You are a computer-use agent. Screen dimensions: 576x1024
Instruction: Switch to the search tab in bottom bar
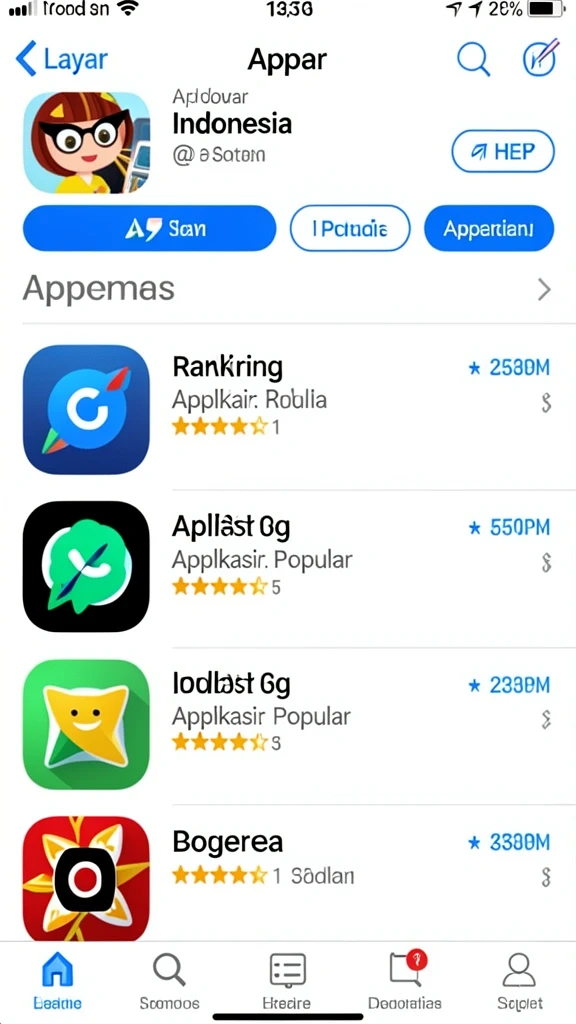170,981
